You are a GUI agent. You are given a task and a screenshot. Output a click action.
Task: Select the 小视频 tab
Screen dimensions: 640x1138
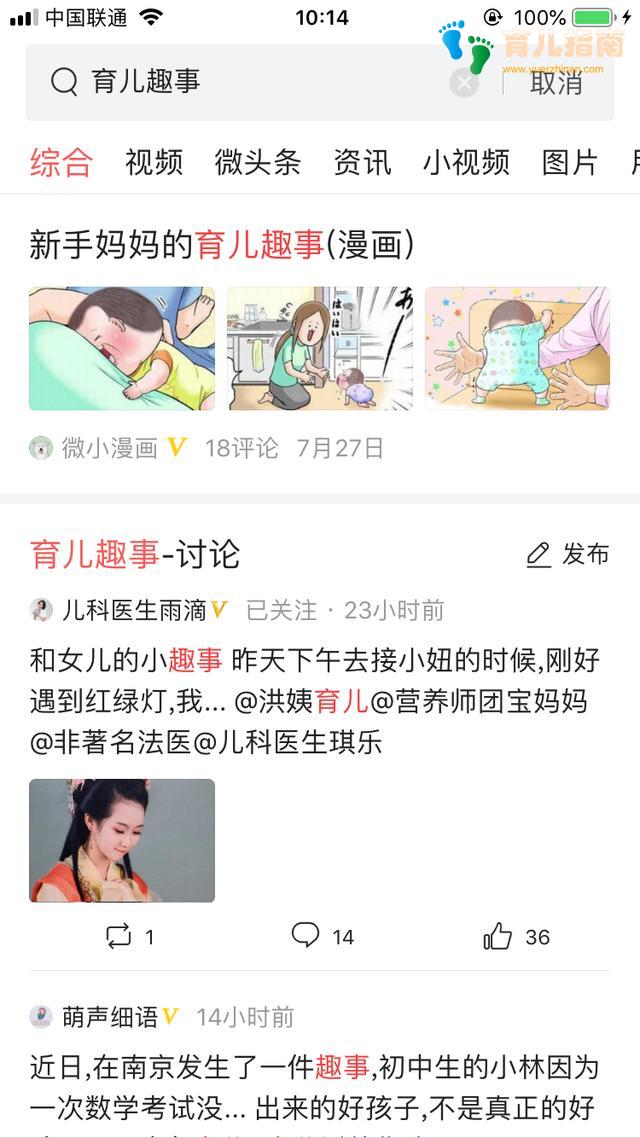tap(466, 162)
